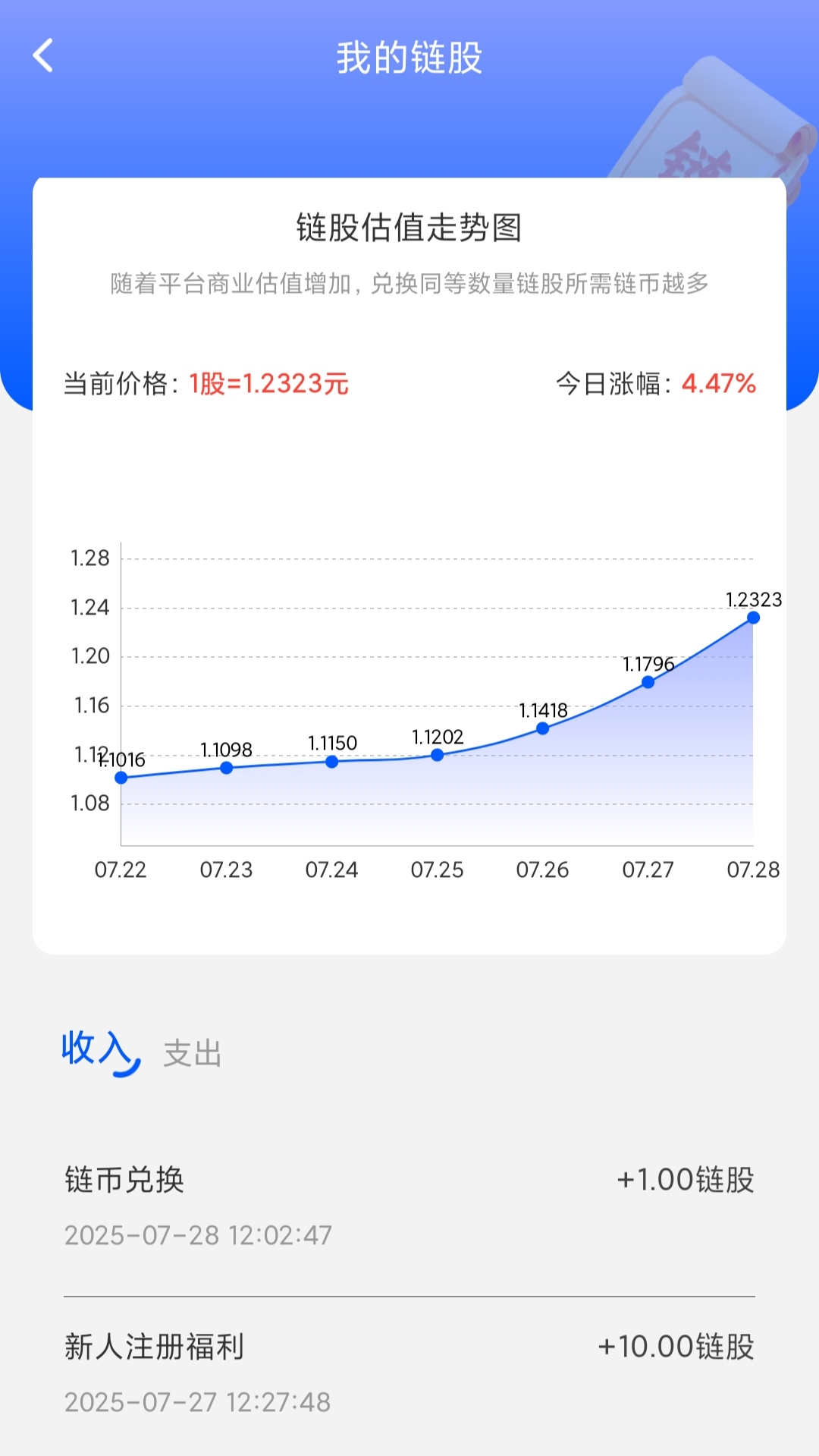Select the 07.25 data point showing 1.1202
Image resolution: width=819 pixels, height=1456 pixels.
pos(438,755)
